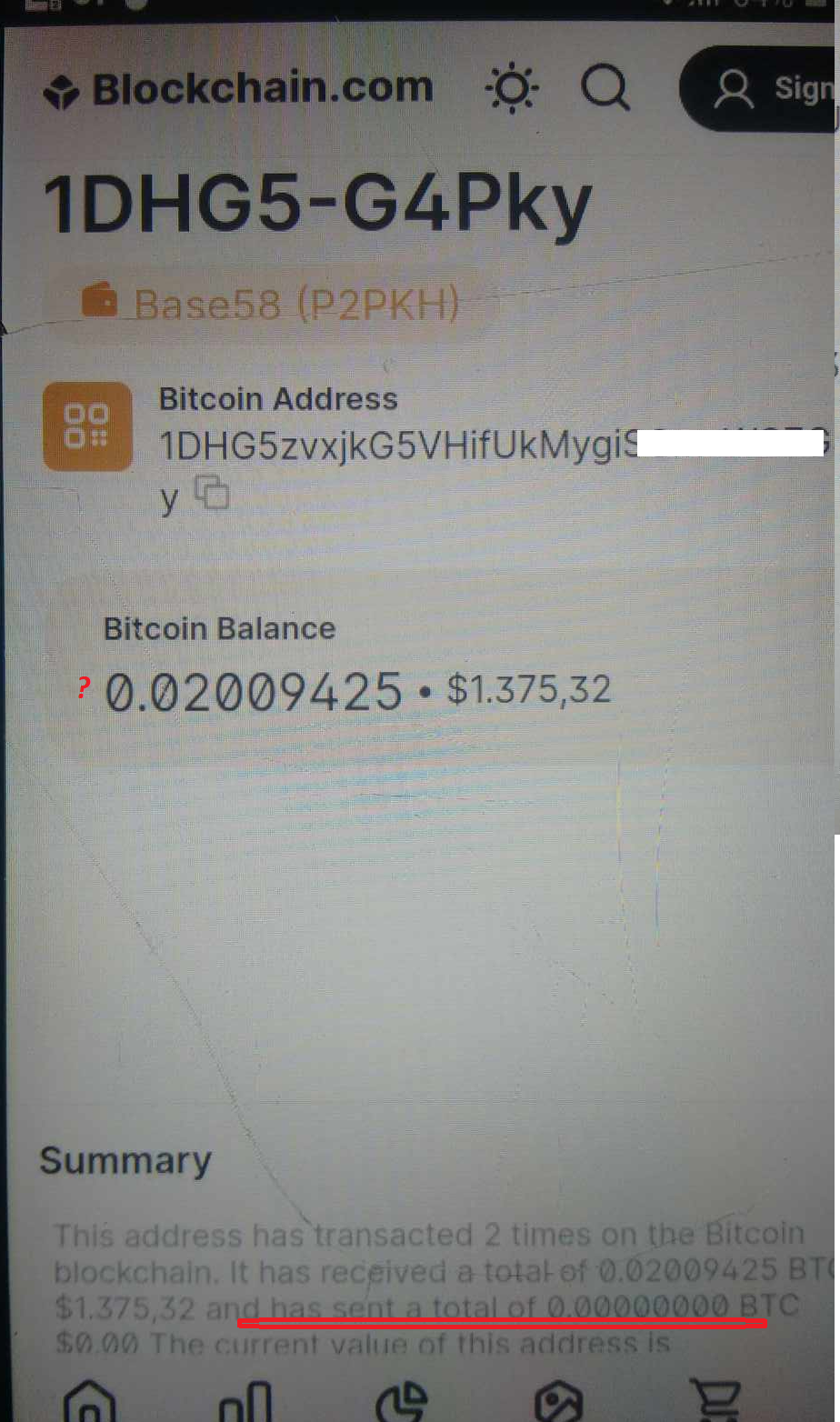840x1422 pixels.
Task: Open the image gallery tab
Action: point(557,1401)
